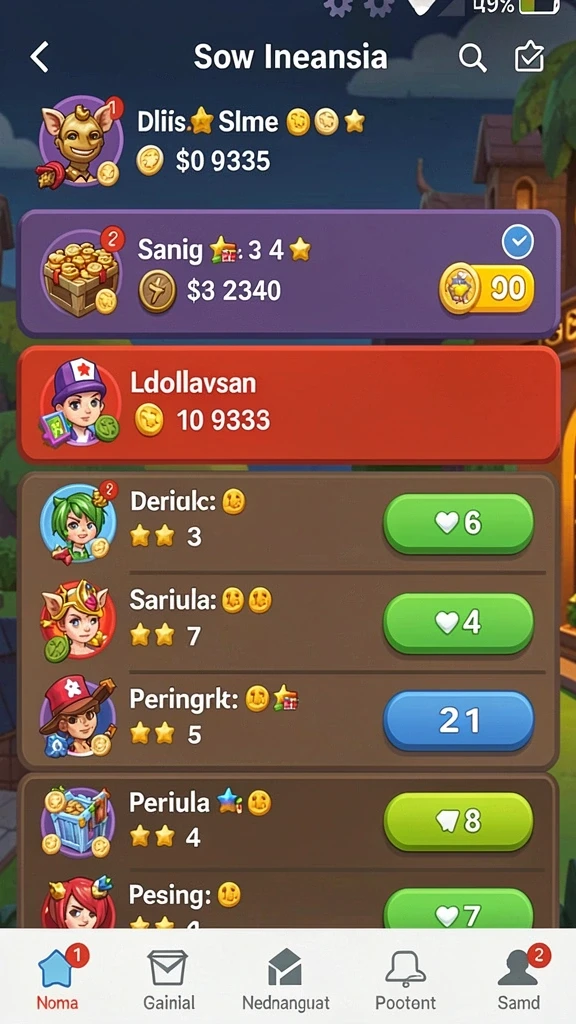Image resolution: width=576 pixels, height=1024 pixels.
Task: Tap the checklist icon in header
Action: coord(529,57)
